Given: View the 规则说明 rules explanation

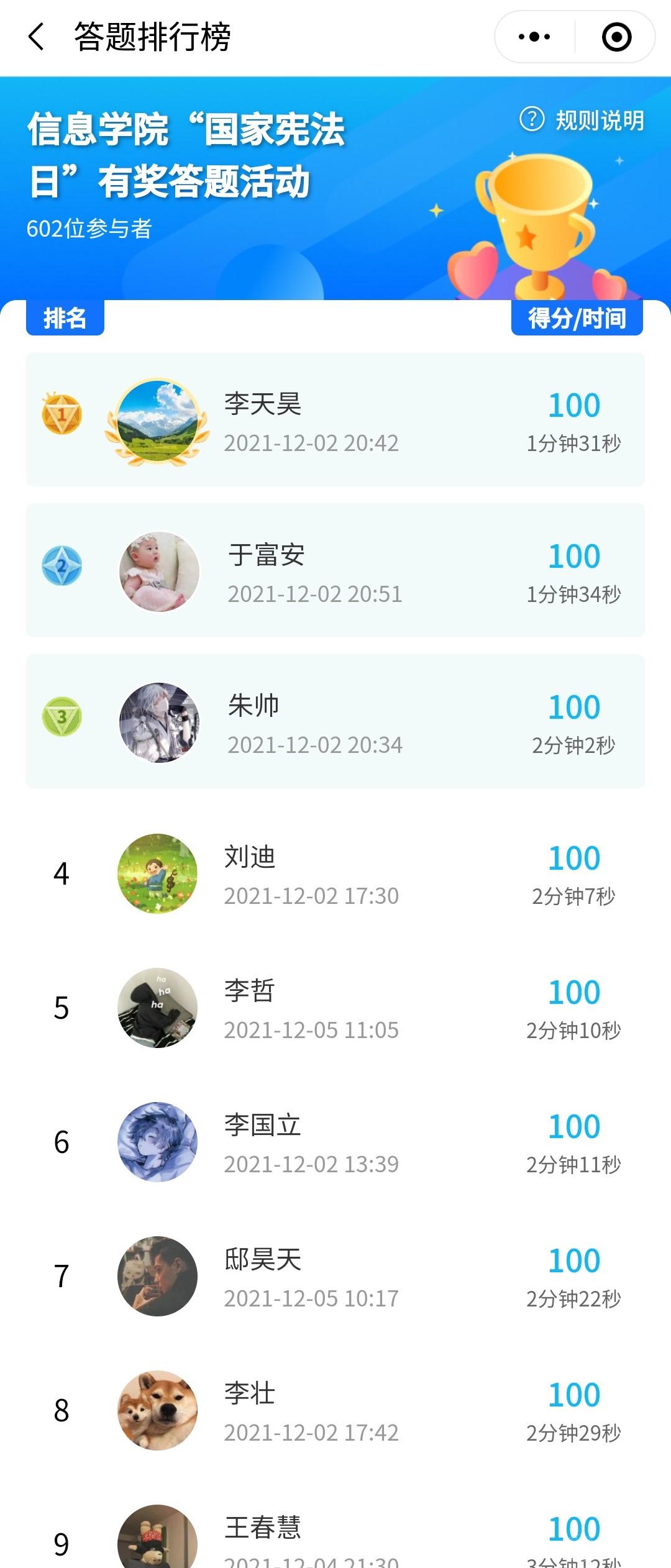Looking at the screenshot, I should [x=582, y=120].
